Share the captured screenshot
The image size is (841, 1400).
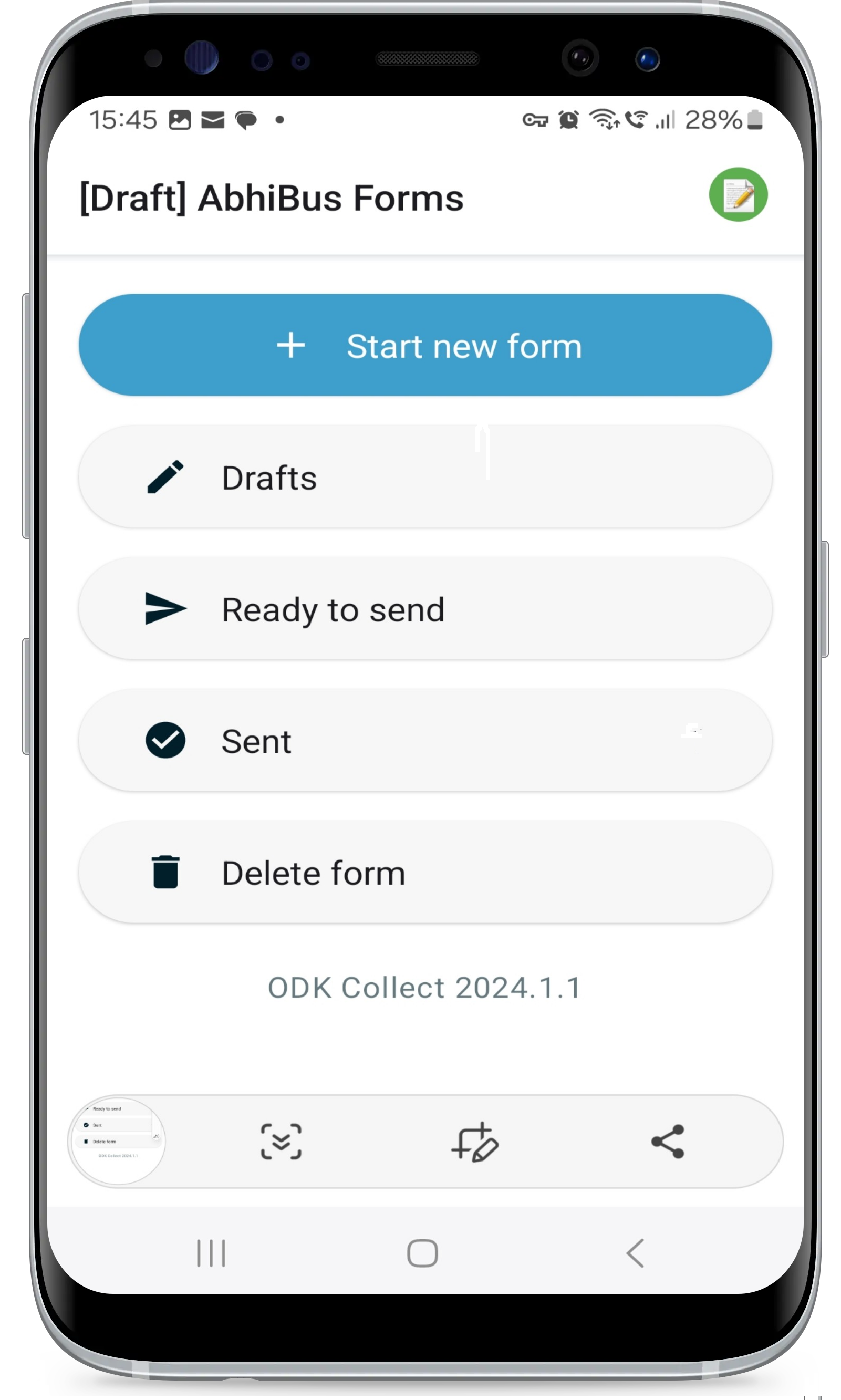[668, 1141]
